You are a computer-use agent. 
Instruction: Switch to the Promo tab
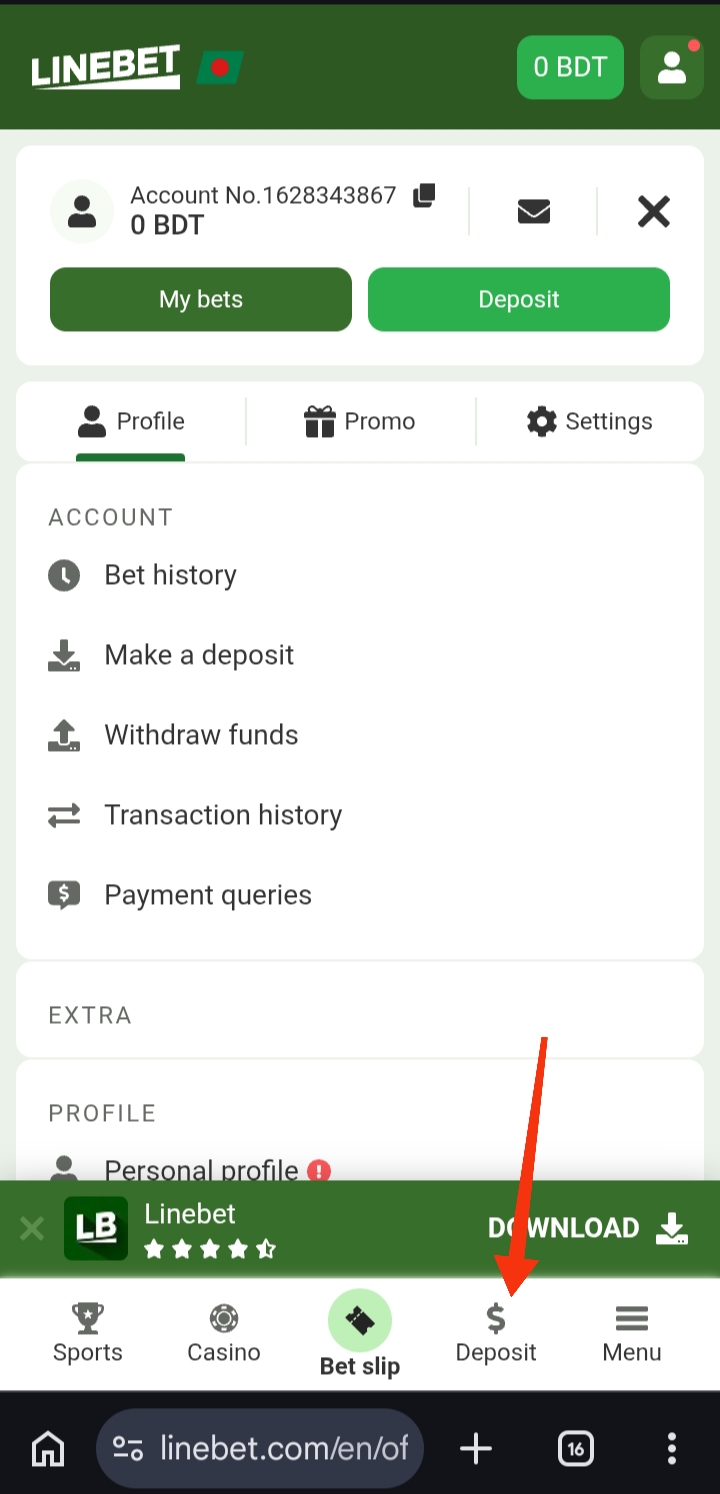pos(360,421)
